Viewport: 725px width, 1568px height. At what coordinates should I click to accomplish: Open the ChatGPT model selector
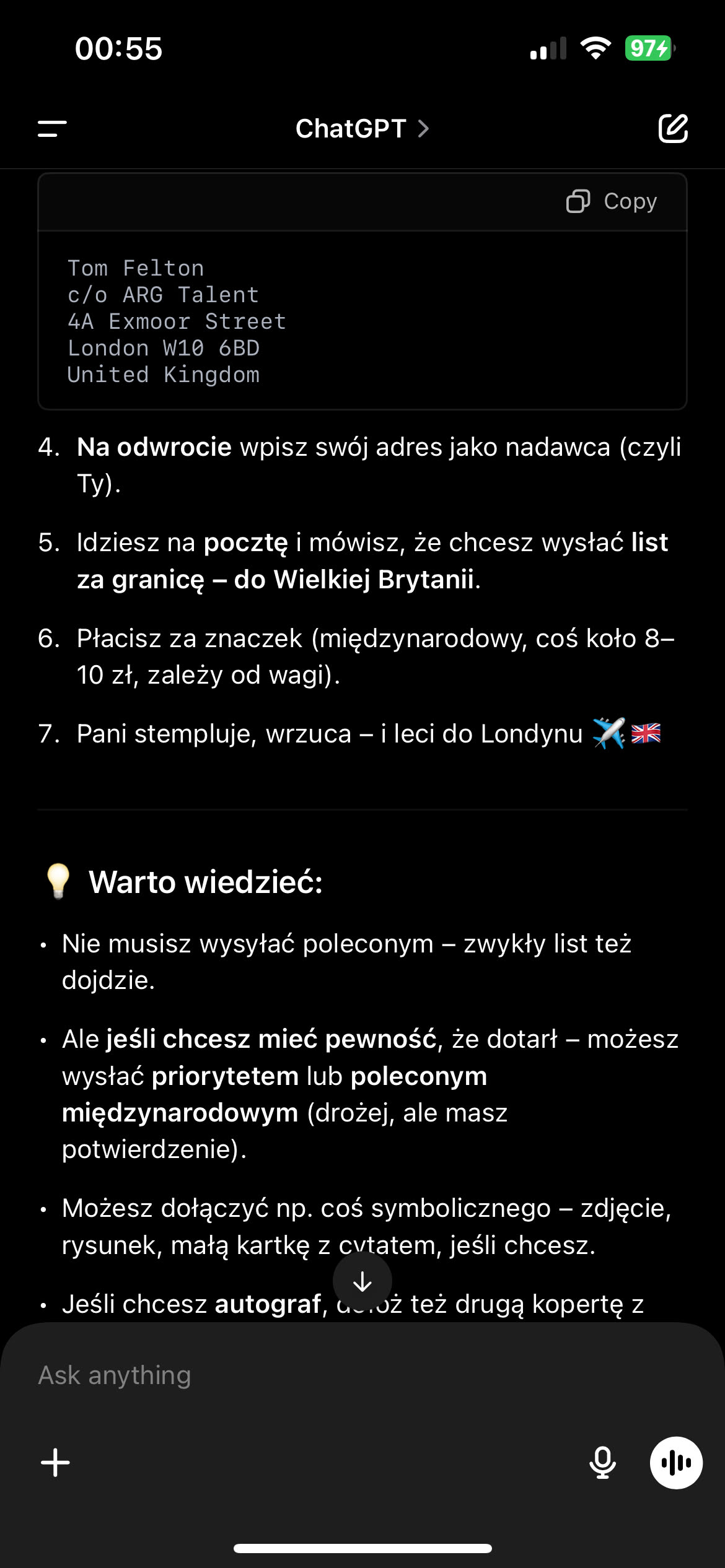(x=362, y=129)
